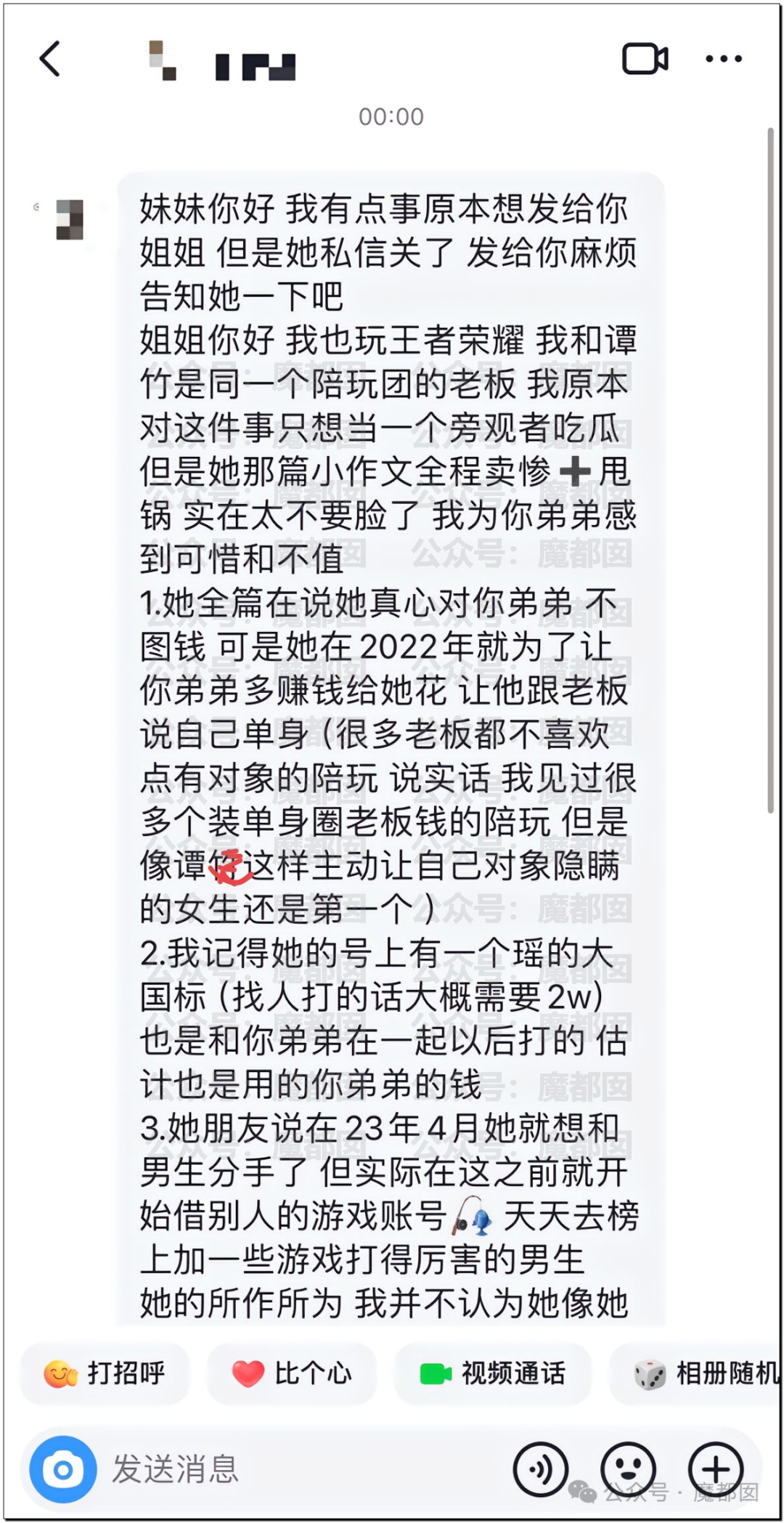Send a 打招呼 greeting

coord(105,1373)
